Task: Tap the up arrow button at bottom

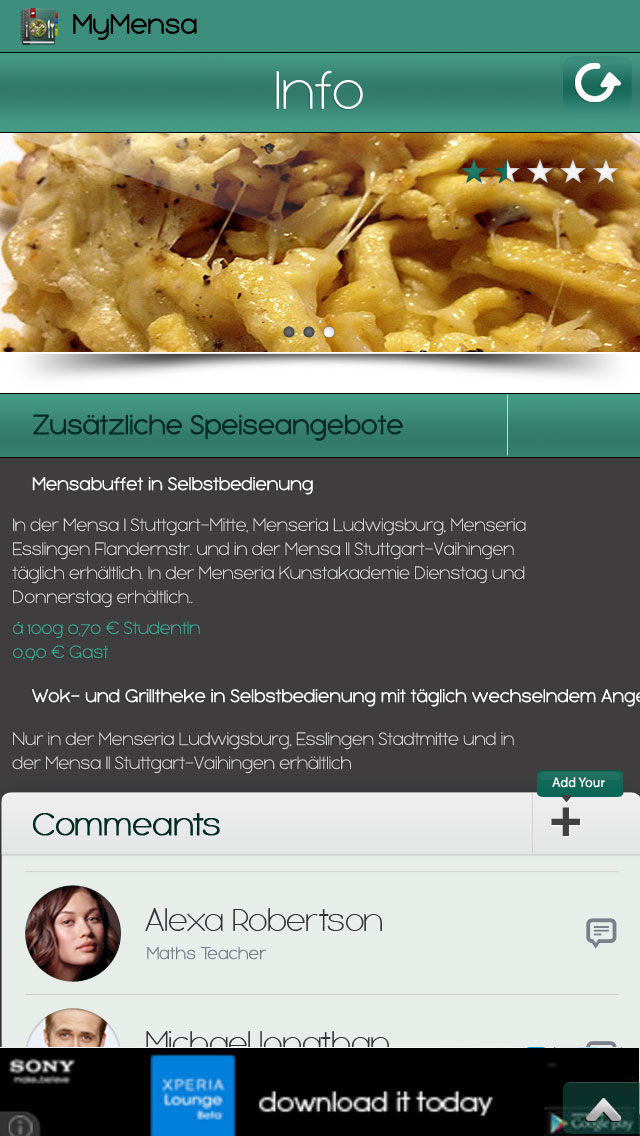Action: [x=602, y=1108]
